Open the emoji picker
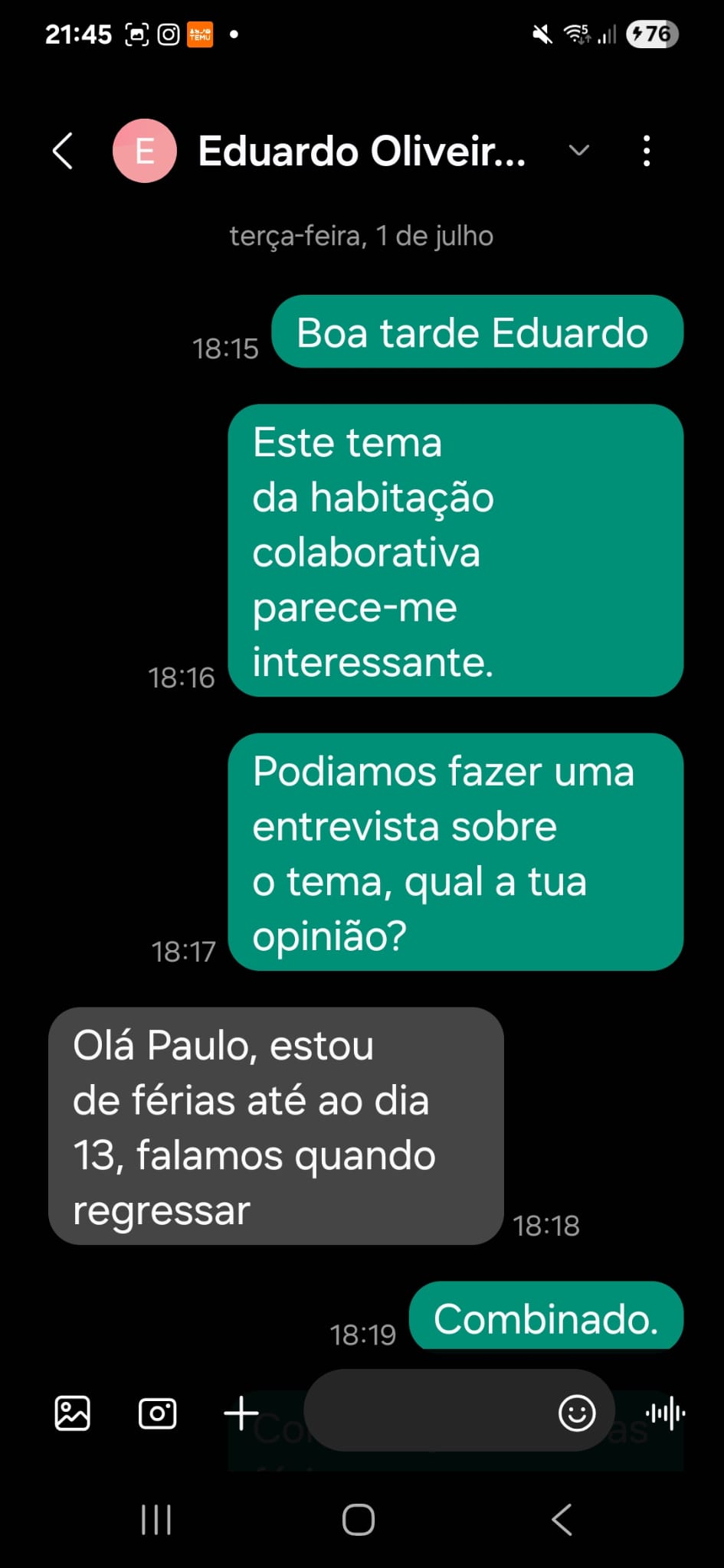Screen dimensions: 724x1568 pos(577,1413)
